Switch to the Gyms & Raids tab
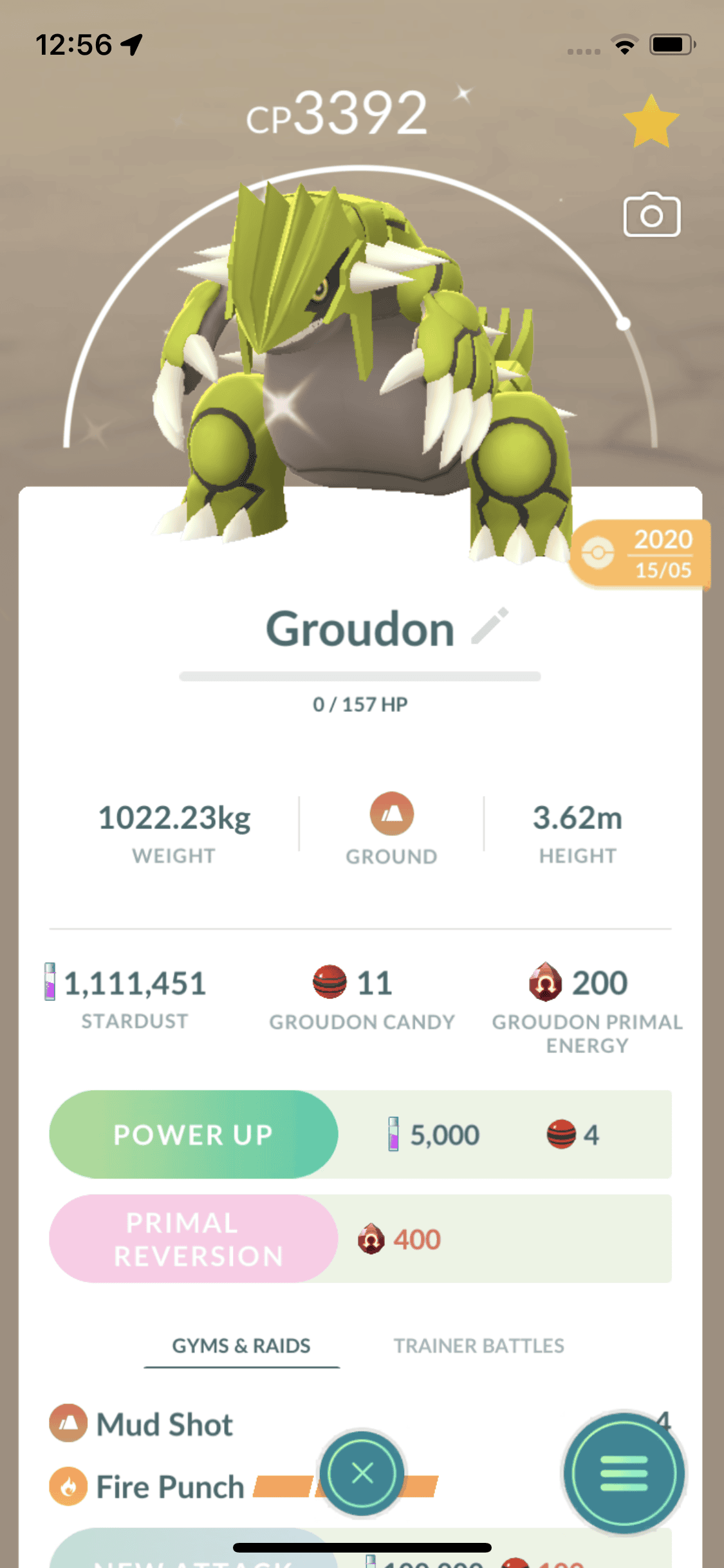 click(x=241, y=1345)
